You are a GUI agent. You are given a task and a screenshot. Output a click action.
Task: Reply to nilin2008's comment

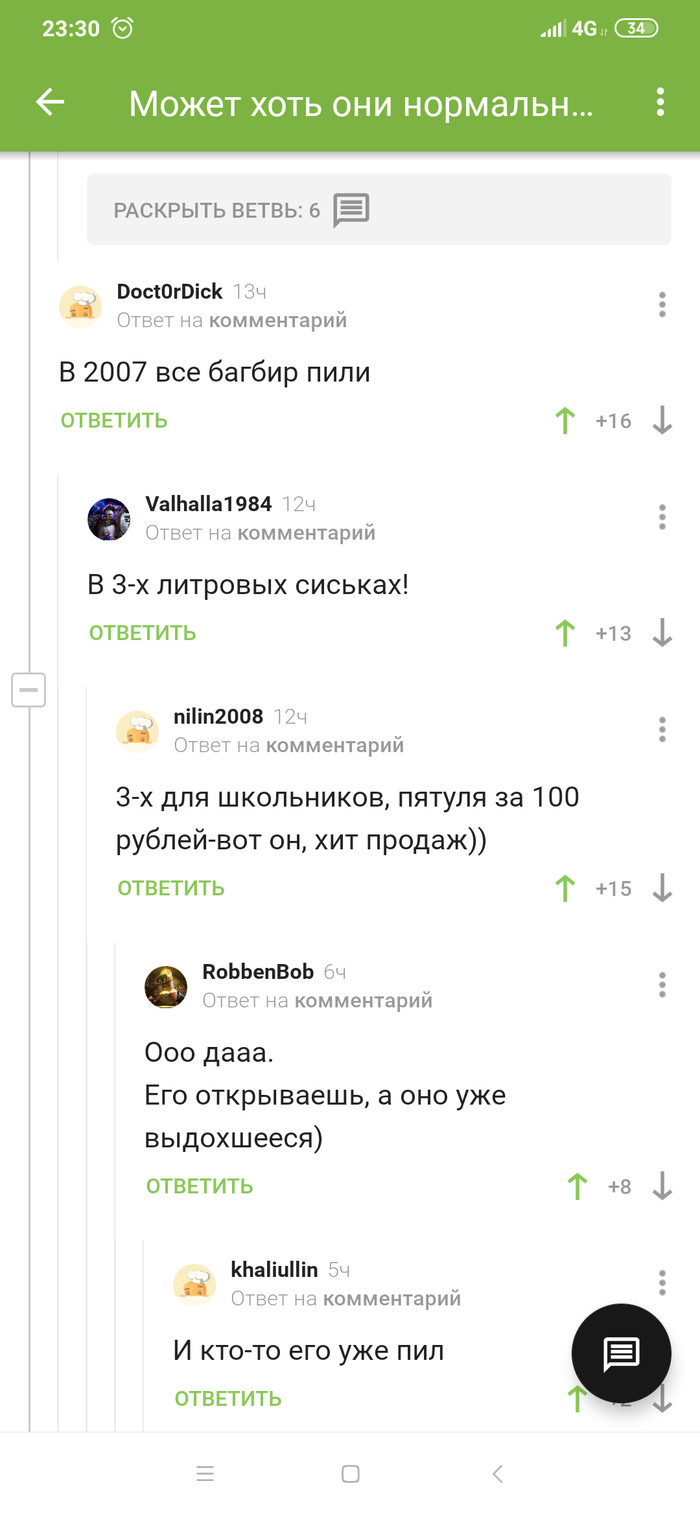[171, 888]
